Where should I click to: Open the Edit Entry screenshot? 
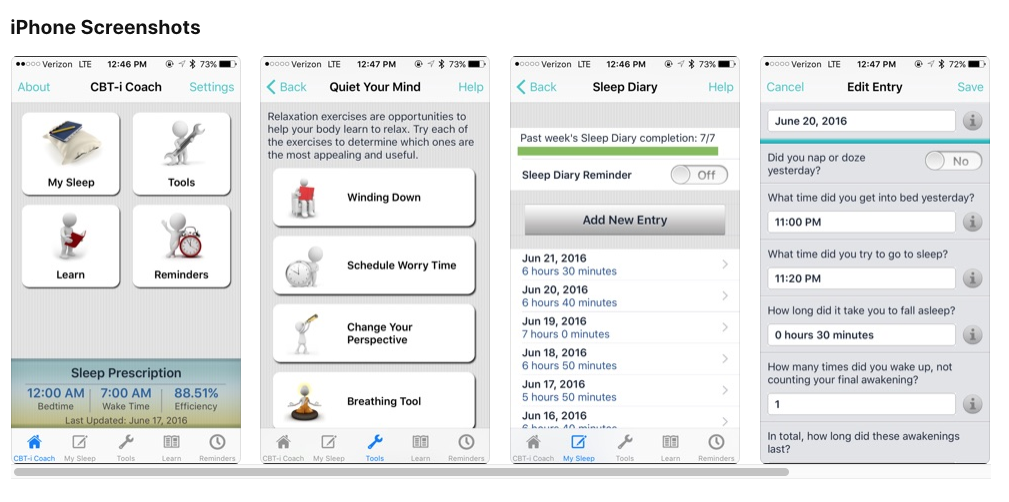click(875, 260)
